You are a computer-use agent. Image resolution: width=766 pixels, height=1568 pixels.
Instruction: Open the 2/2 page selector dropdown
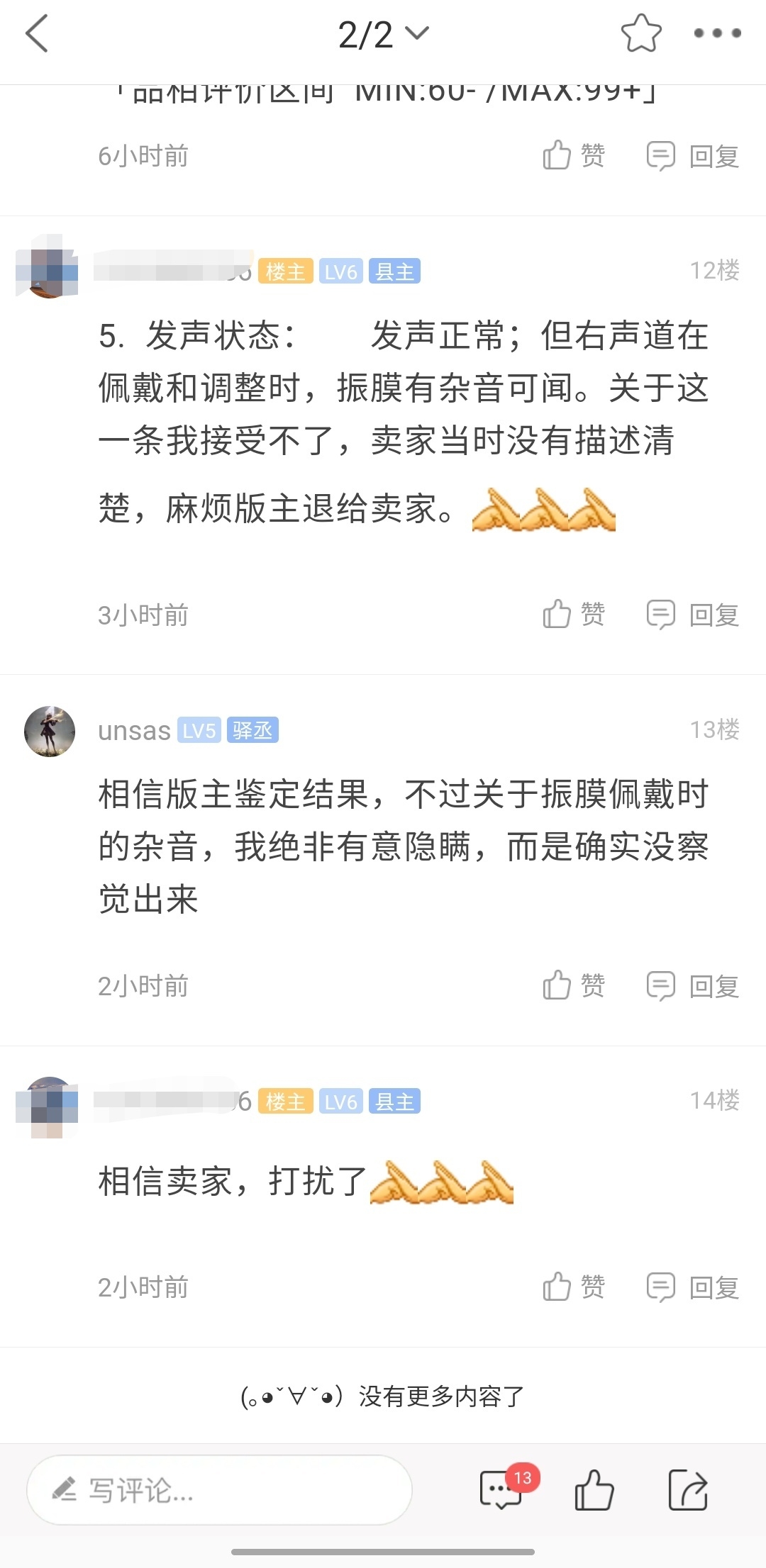[383, 34]
